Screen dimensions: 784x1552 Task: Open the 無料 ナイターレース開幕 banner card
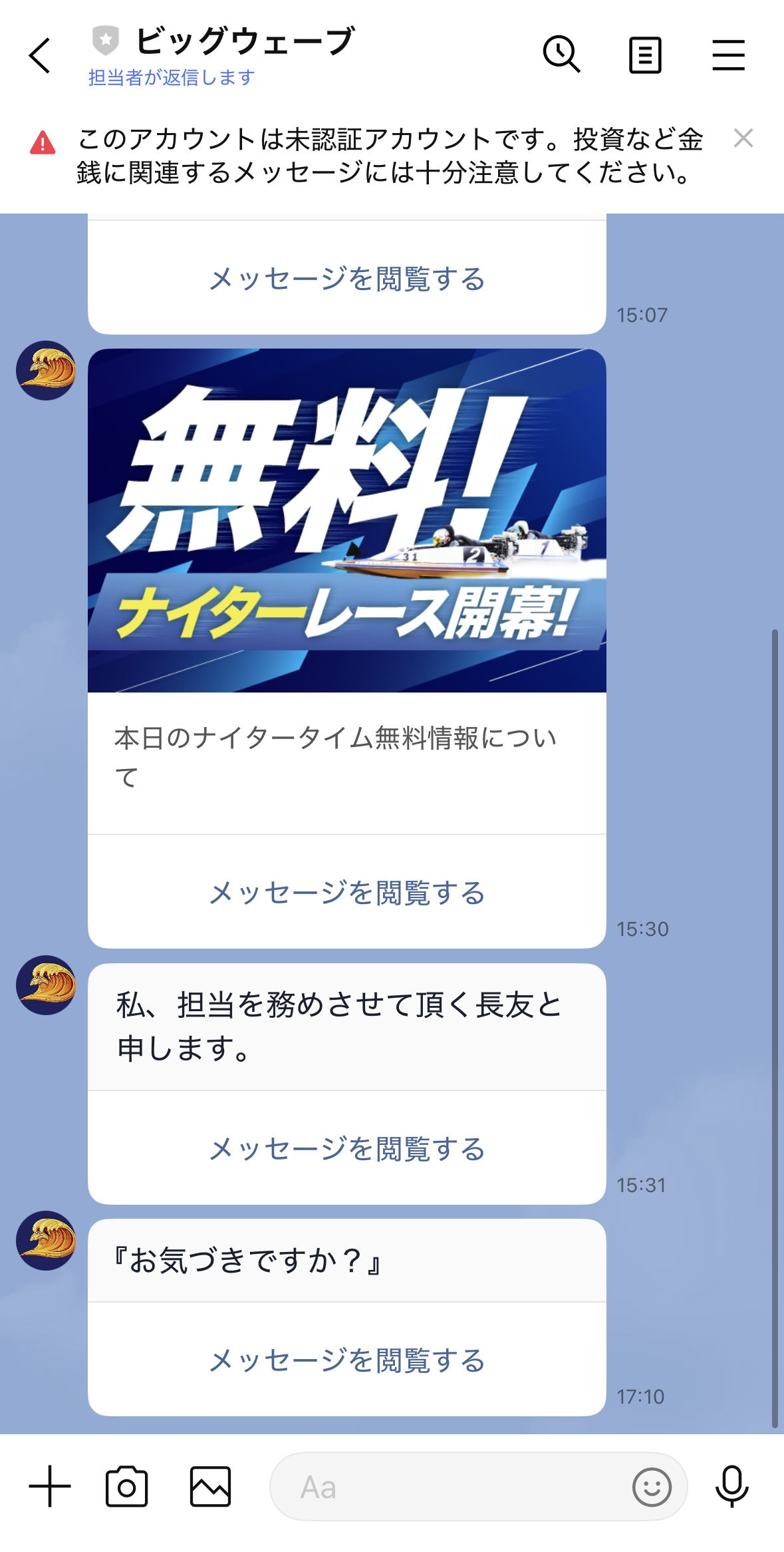point(346,520)
